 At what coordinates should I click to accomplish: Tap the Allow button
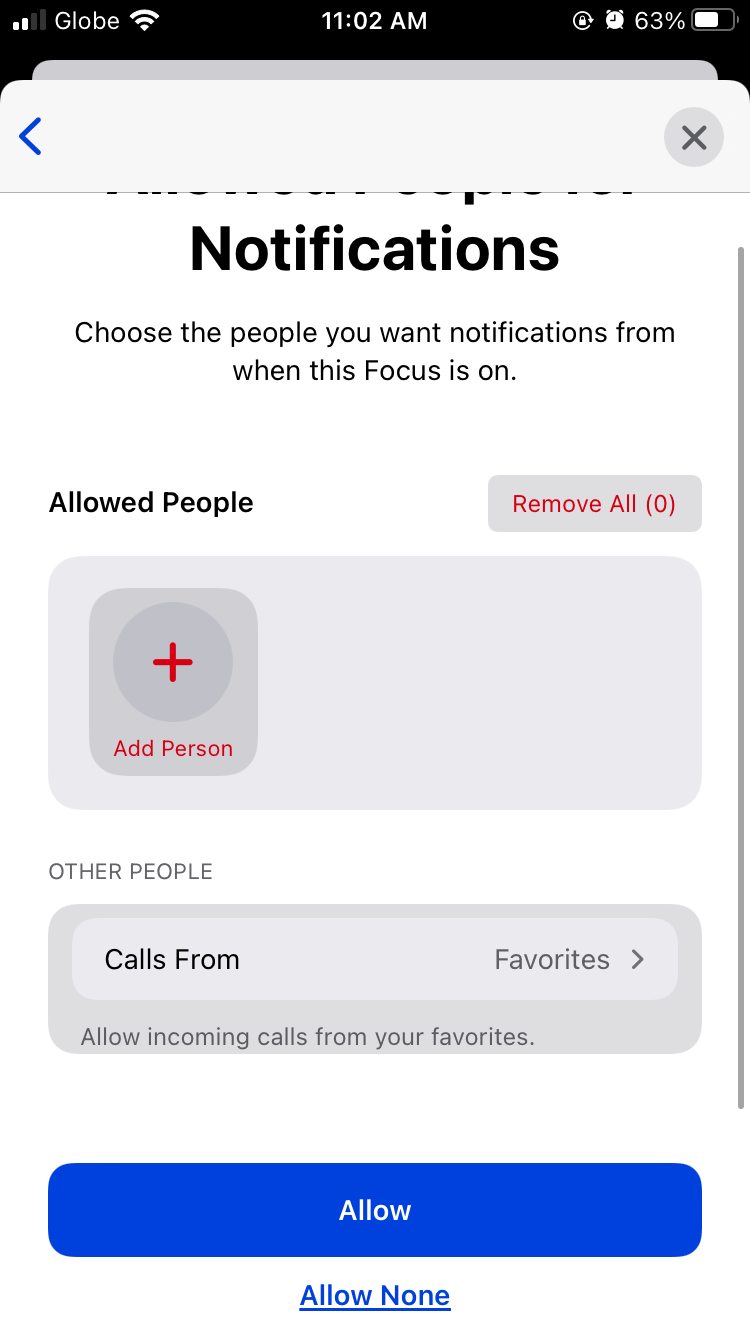pyautogui.click(x=374, y=1210)
